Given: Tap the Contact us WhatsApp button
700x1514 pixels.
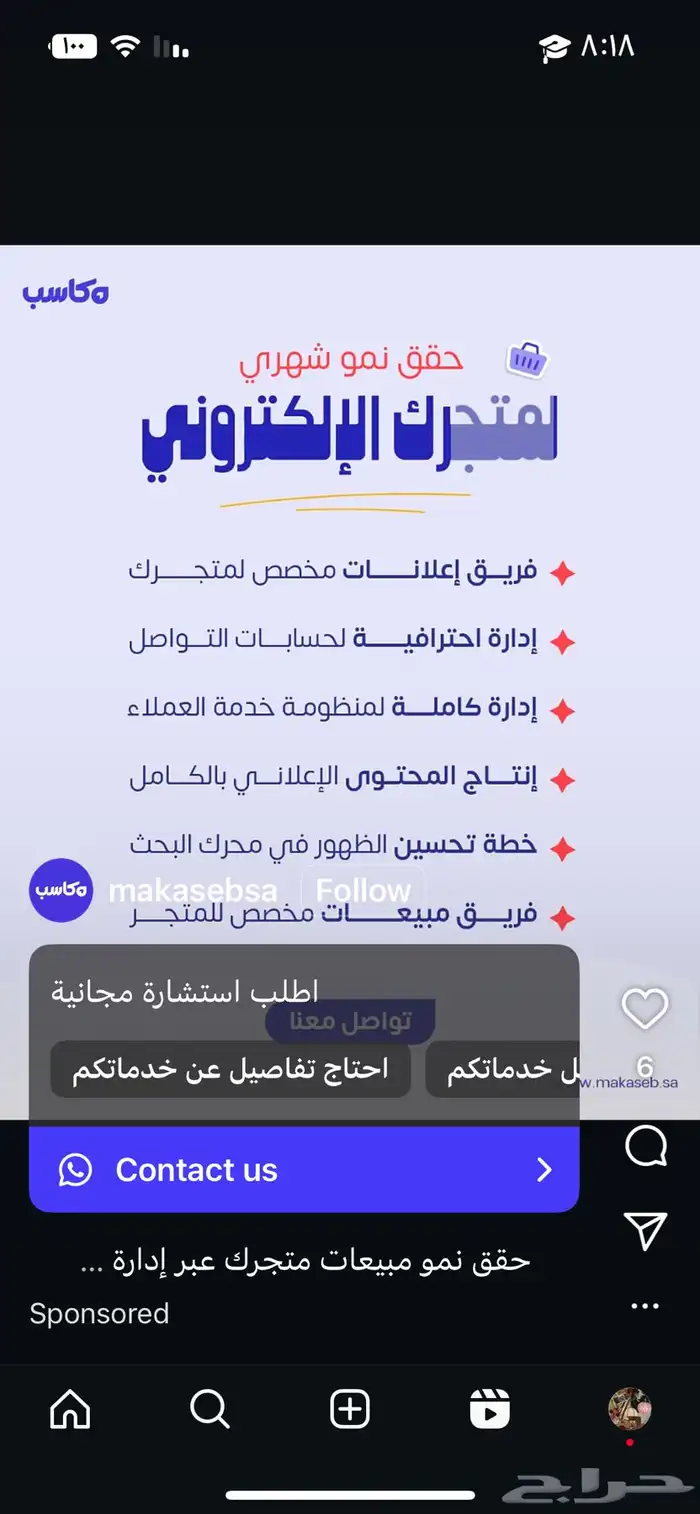Looking at the screenshot, I should (304, 1170).
